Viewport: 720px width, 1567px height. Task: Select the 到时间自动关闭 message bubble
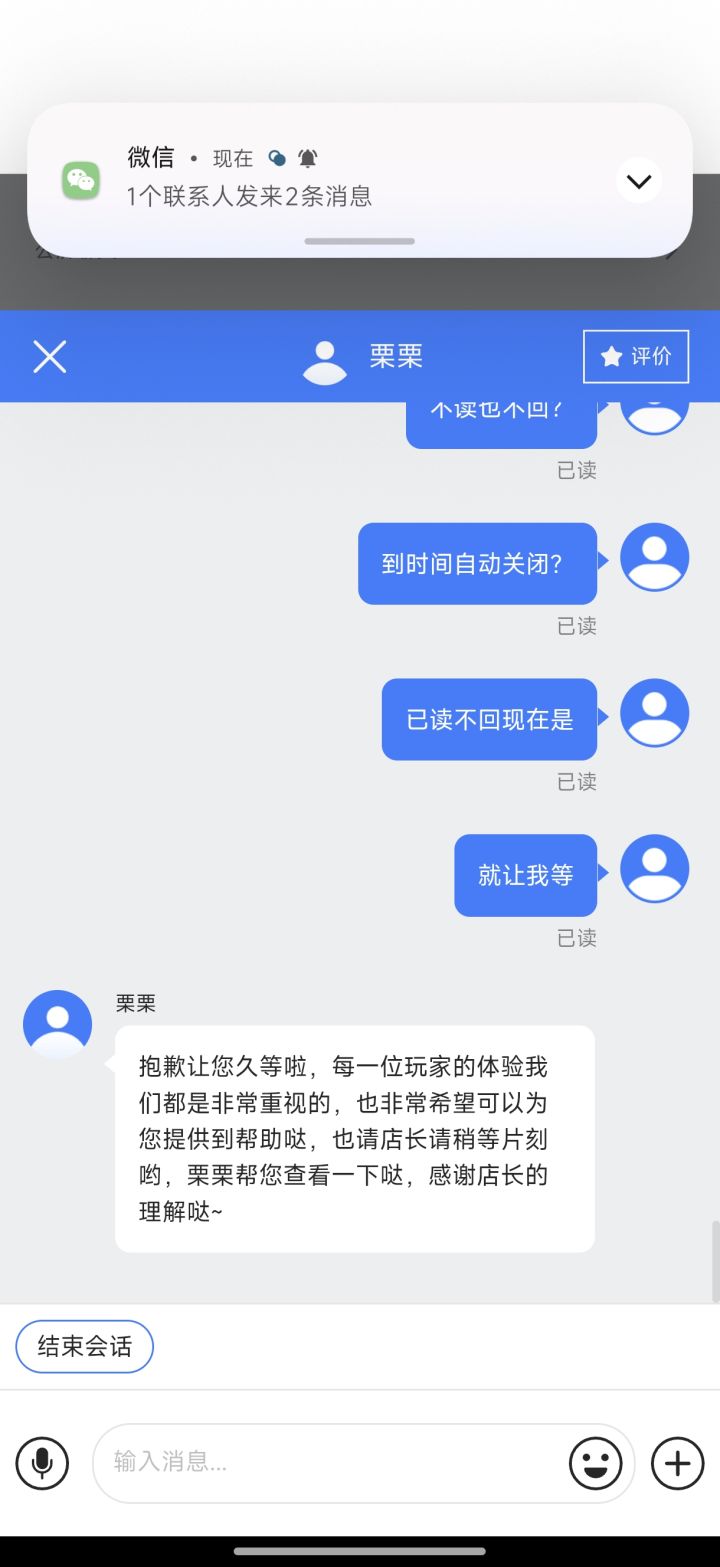click(x=477, y=563)
